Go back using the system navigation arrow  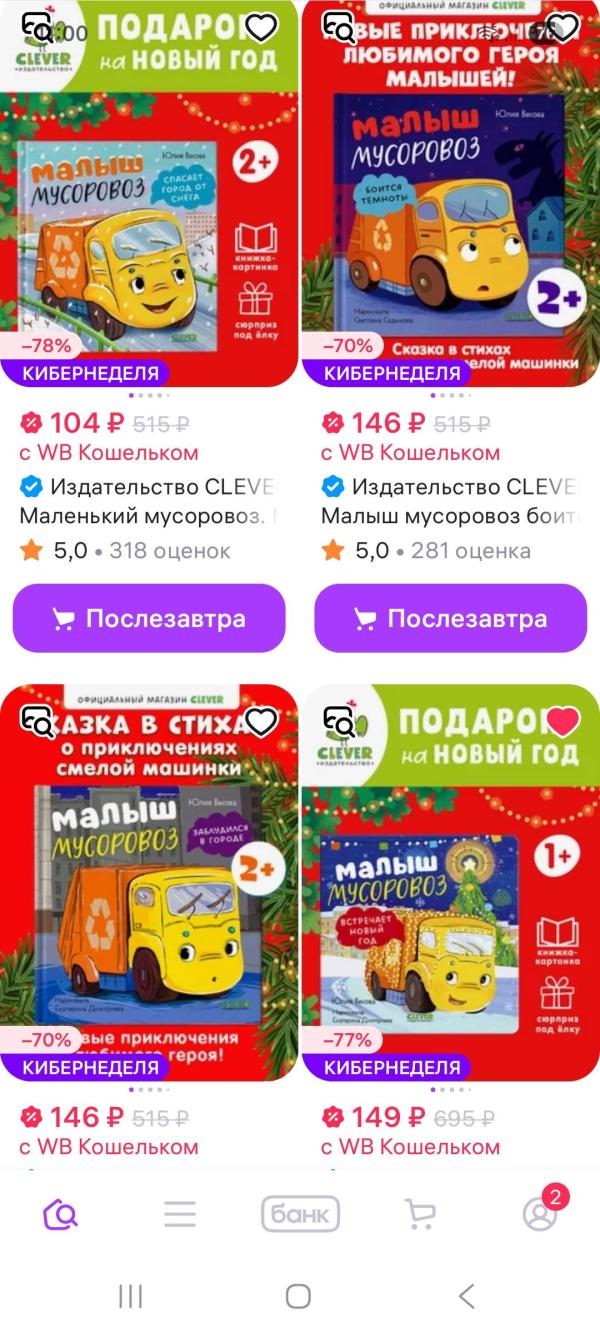[466, 1297]
